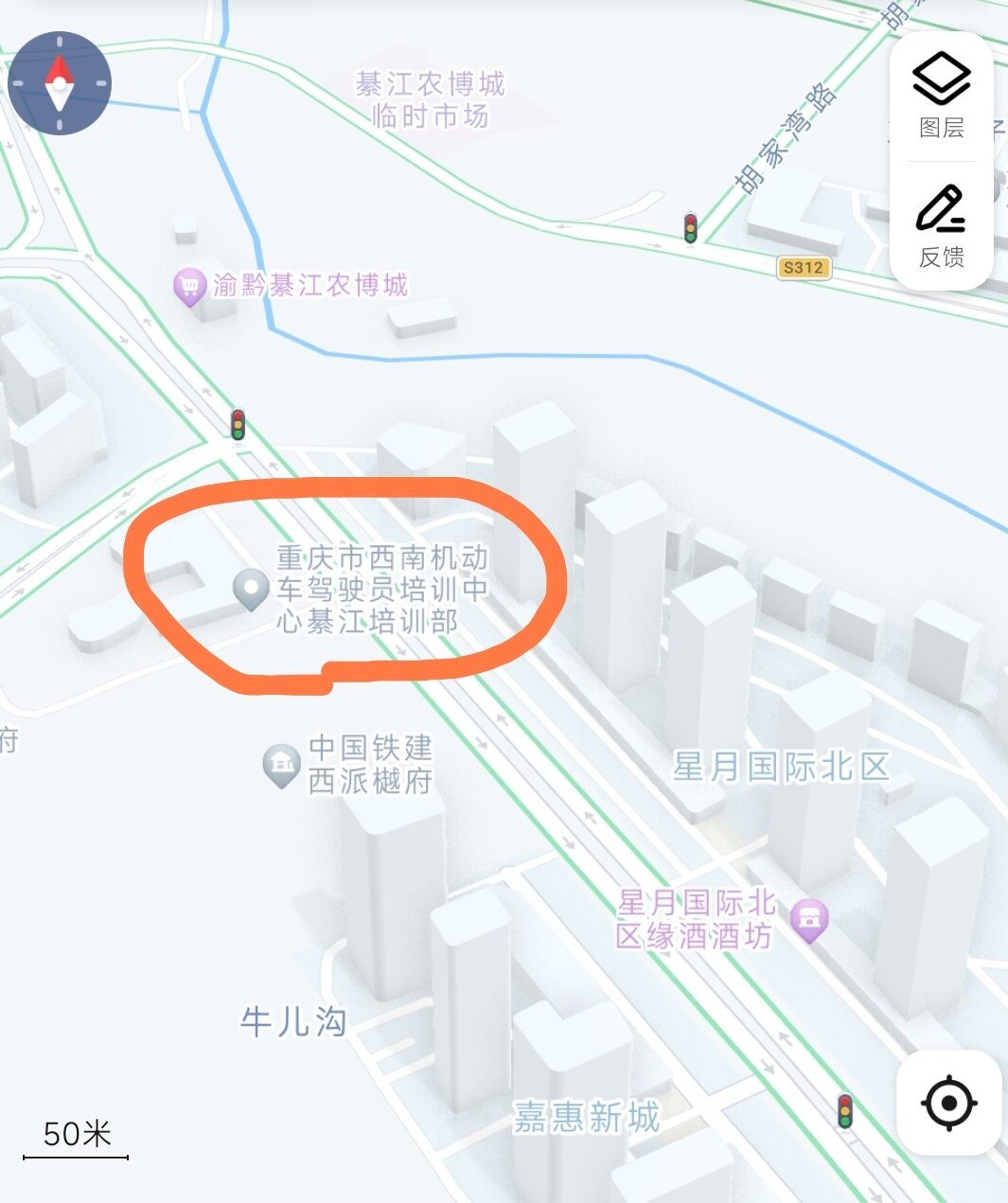The height and width of the screenshot is (1203, 1008).
Task: Select the 渝黔綦江农博城 shopping marker
Action: pos(190,286)
